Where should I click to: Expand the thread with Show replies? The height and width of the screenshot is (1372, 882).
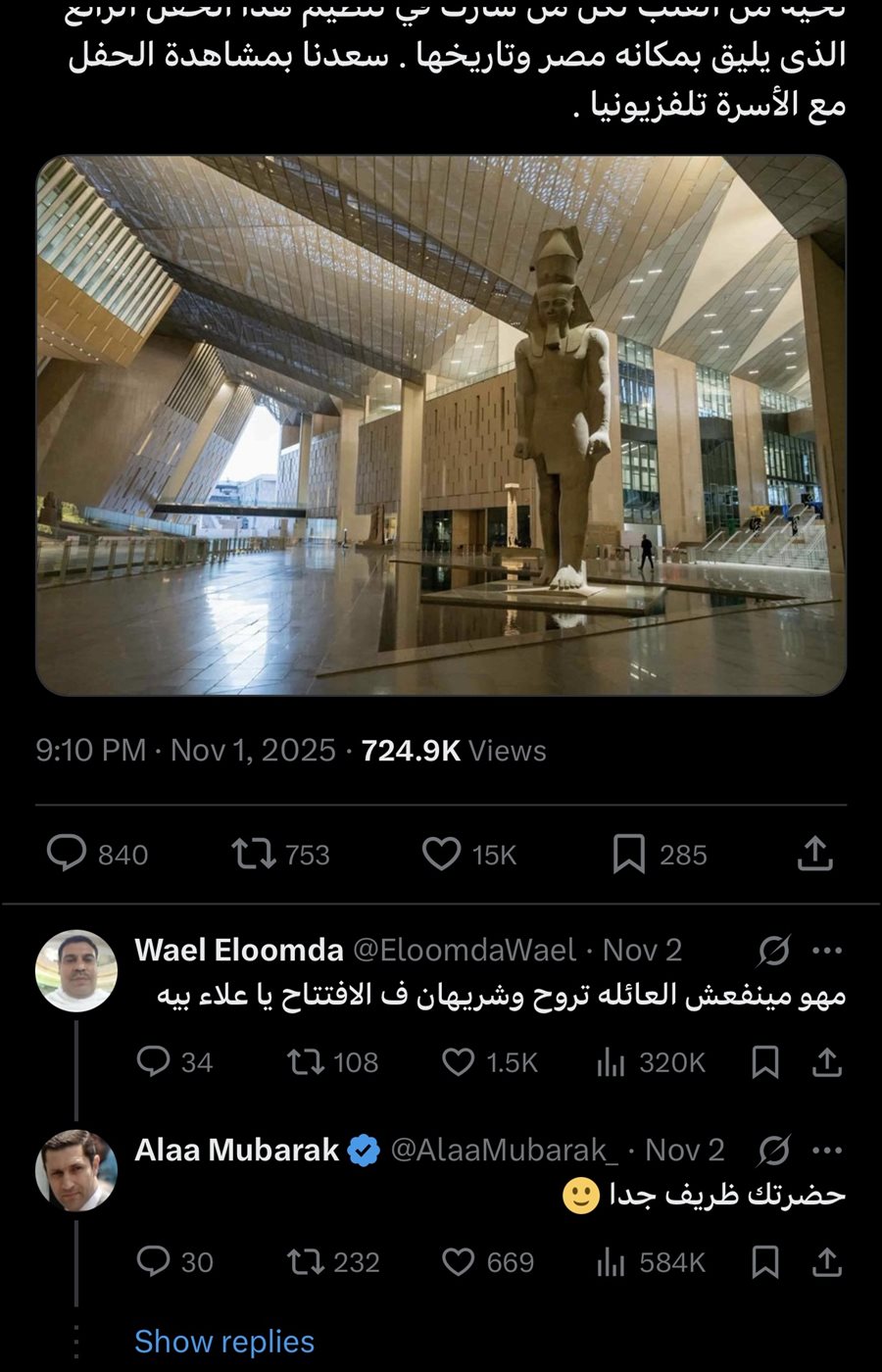[x=224, y=1341]
